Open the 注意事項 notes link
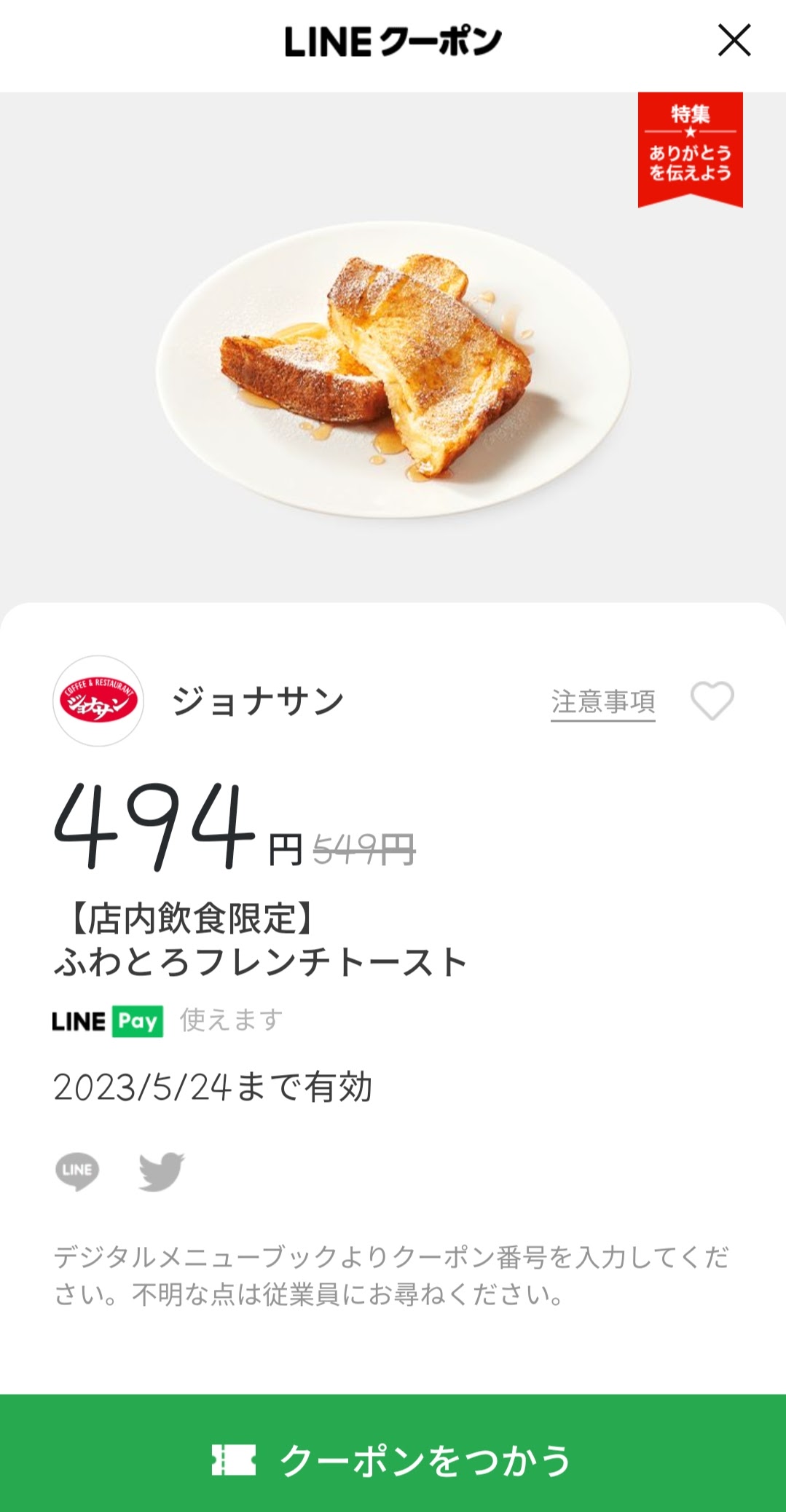Viewport: 786px width, 1512px height. 602,702
